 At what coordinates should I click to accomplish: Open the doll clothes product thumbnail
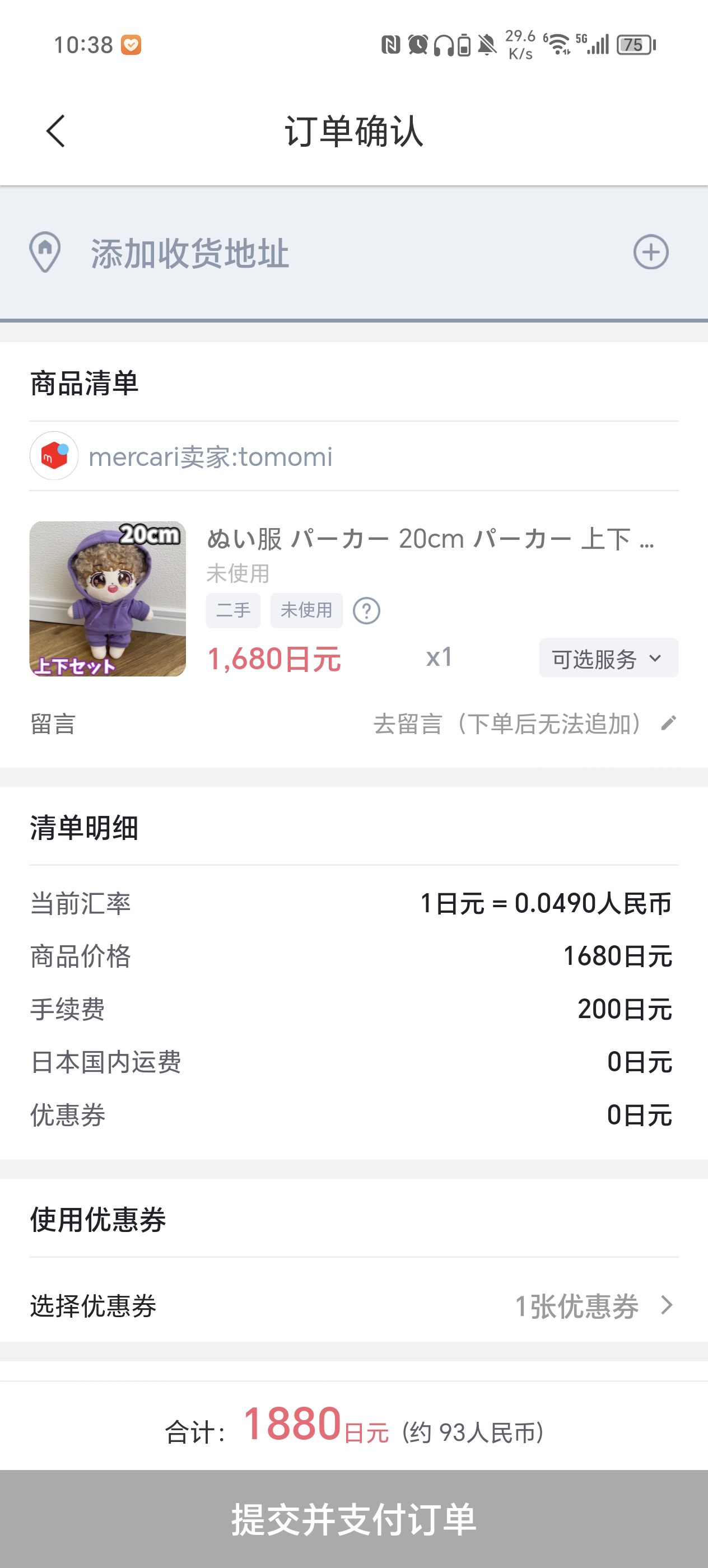[108, 598]
